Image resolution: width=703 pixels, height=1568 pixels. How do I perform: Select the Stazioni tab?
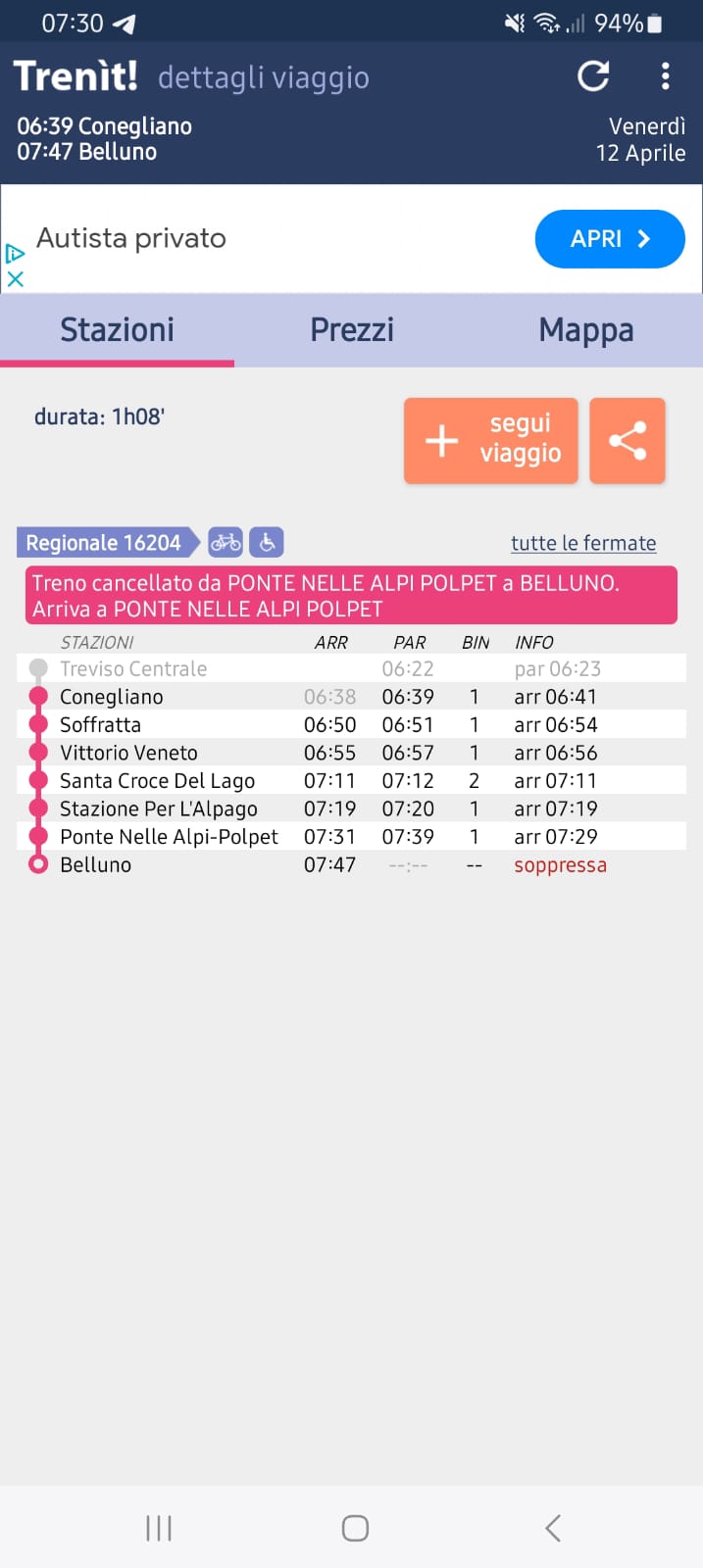(118, 330)
